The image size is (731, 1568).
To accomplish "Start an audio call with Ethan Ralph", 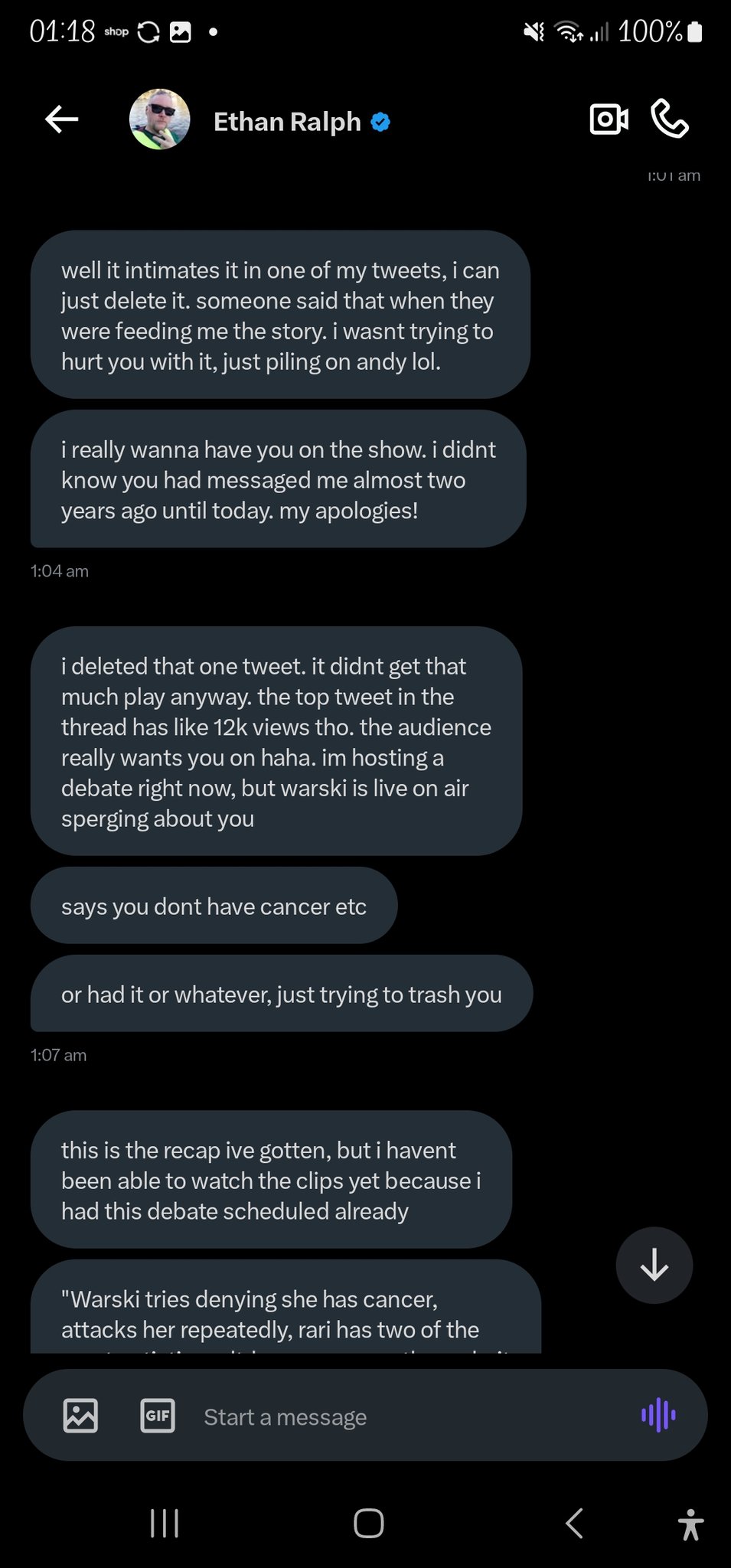I will [x=670, y=119].
